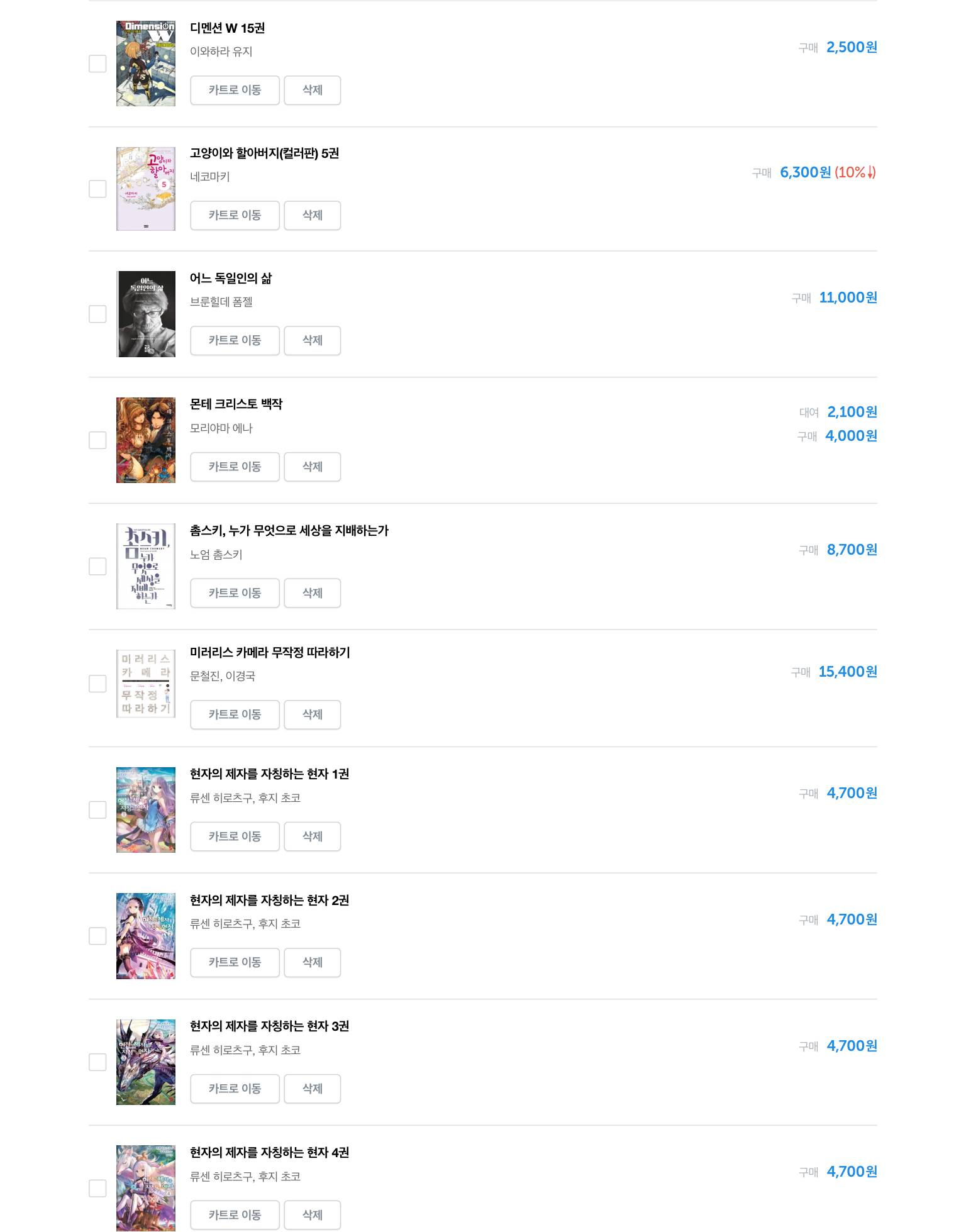Delete 현자의 제자를 자칭하는 현자 2권

coord(312,962)
